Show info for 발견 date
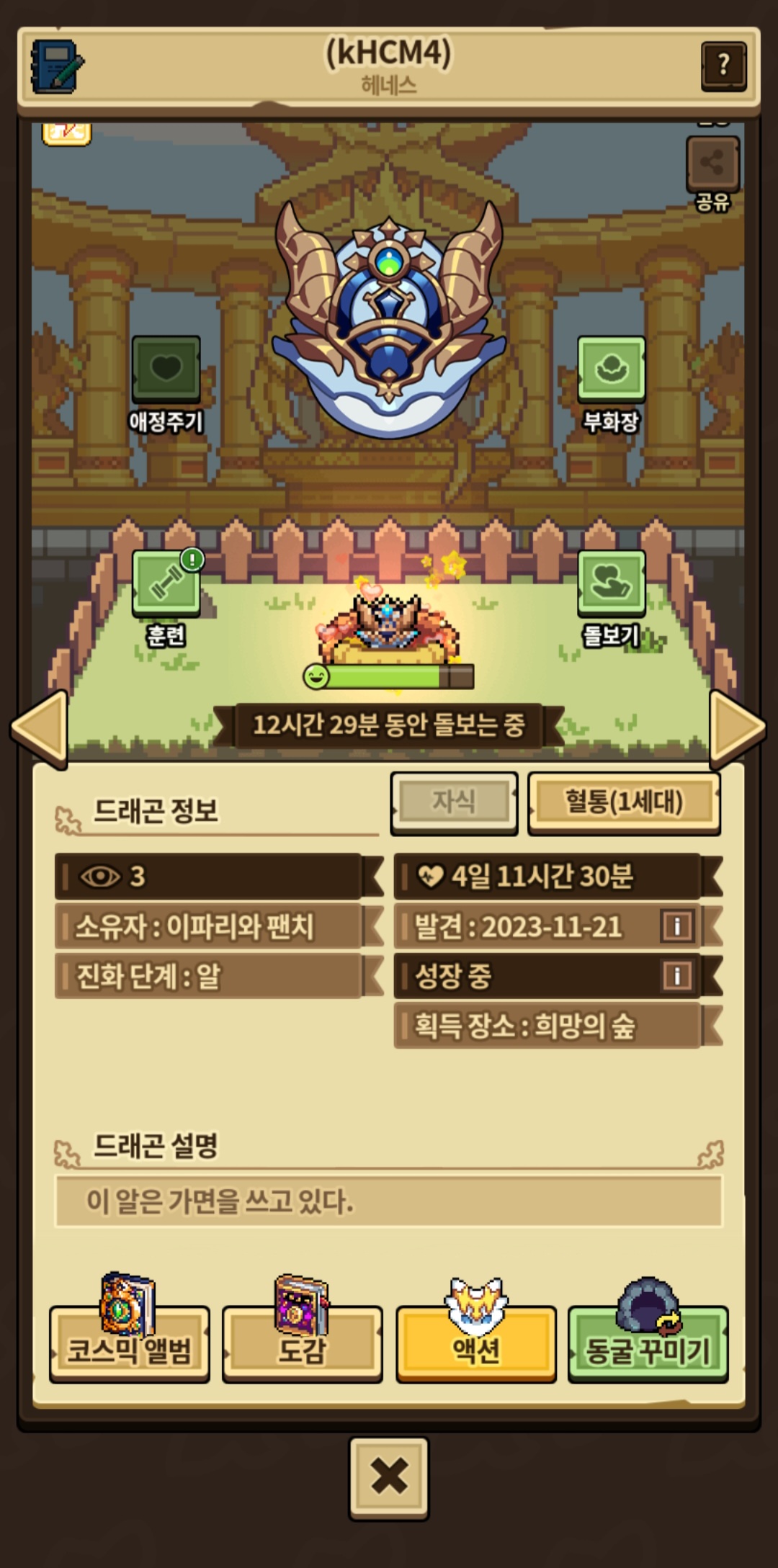The width and height of the screenshot is (778, 1568). (x=677, y=926)
